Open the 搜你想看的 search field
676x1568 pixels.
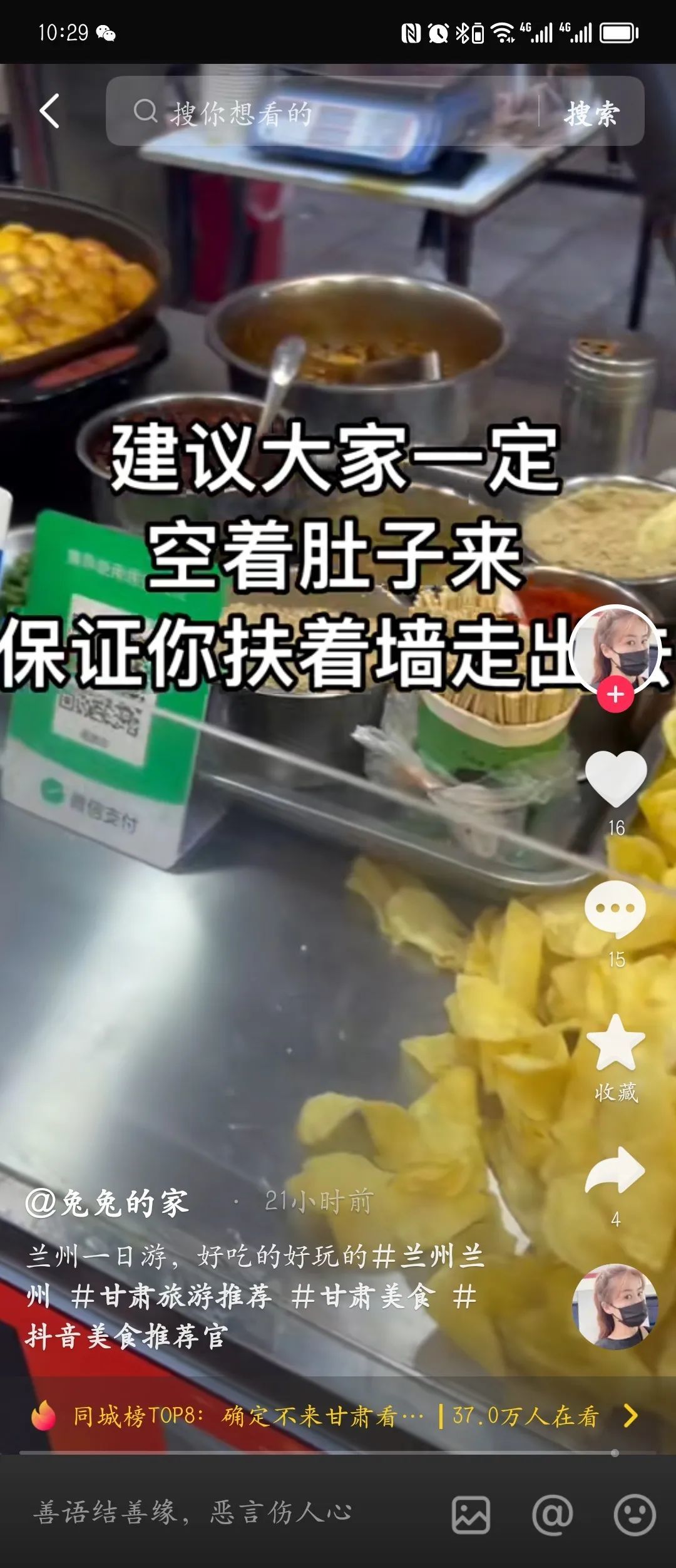322,113
